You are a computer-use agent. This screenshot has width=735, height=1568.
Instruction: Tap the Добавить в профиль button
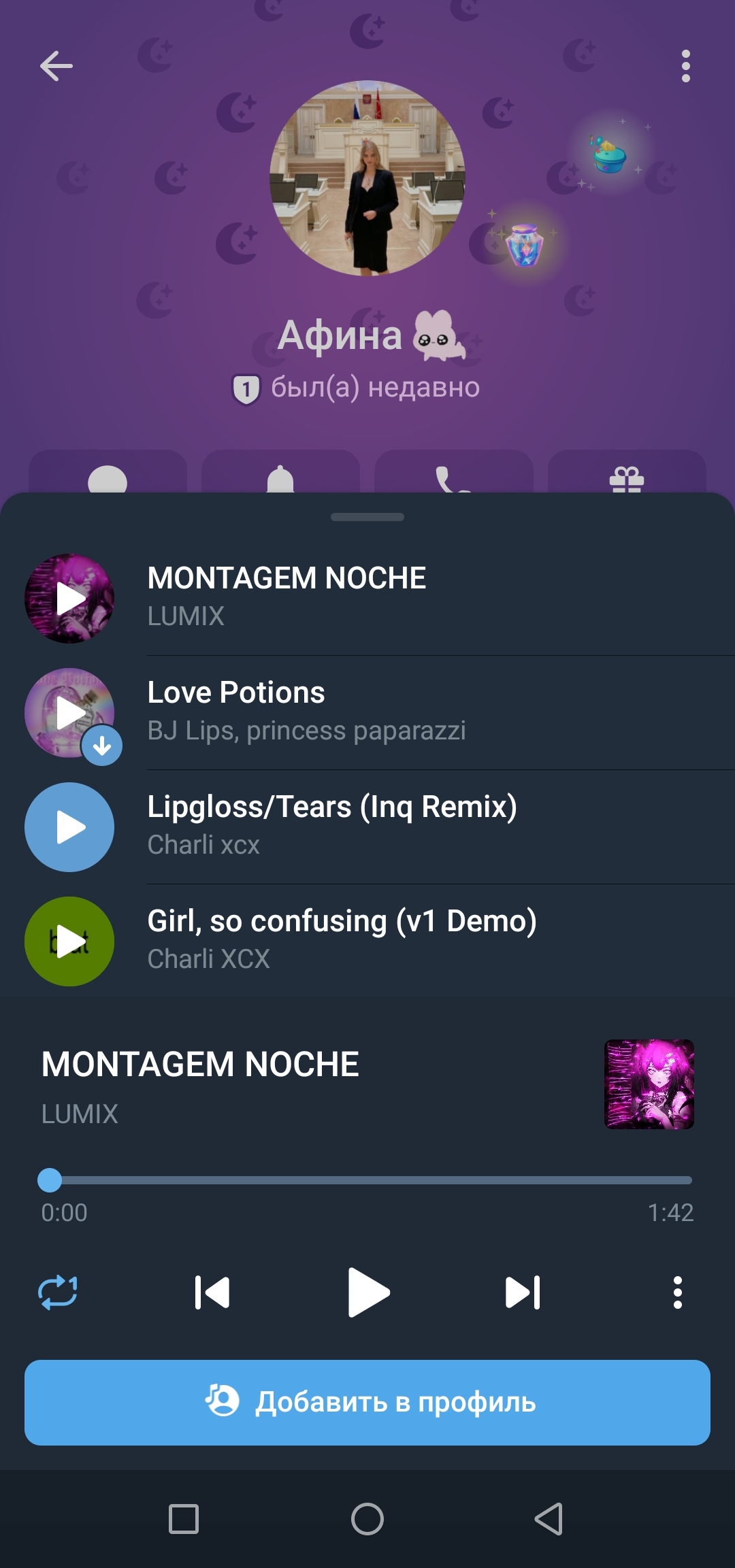click(367, 1403)
